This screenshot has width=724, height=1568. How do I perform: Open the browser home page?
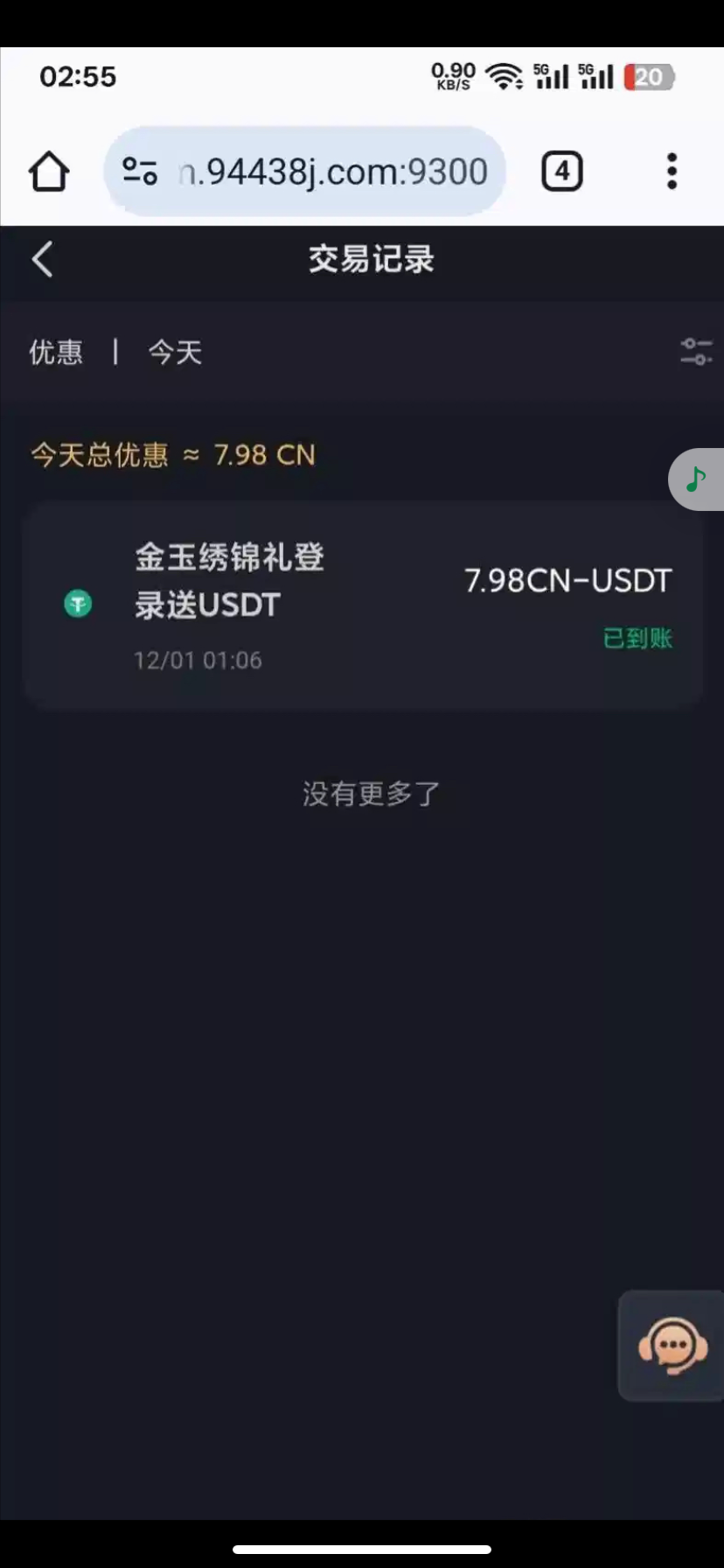pyautogui.click(x=49, y=171)
